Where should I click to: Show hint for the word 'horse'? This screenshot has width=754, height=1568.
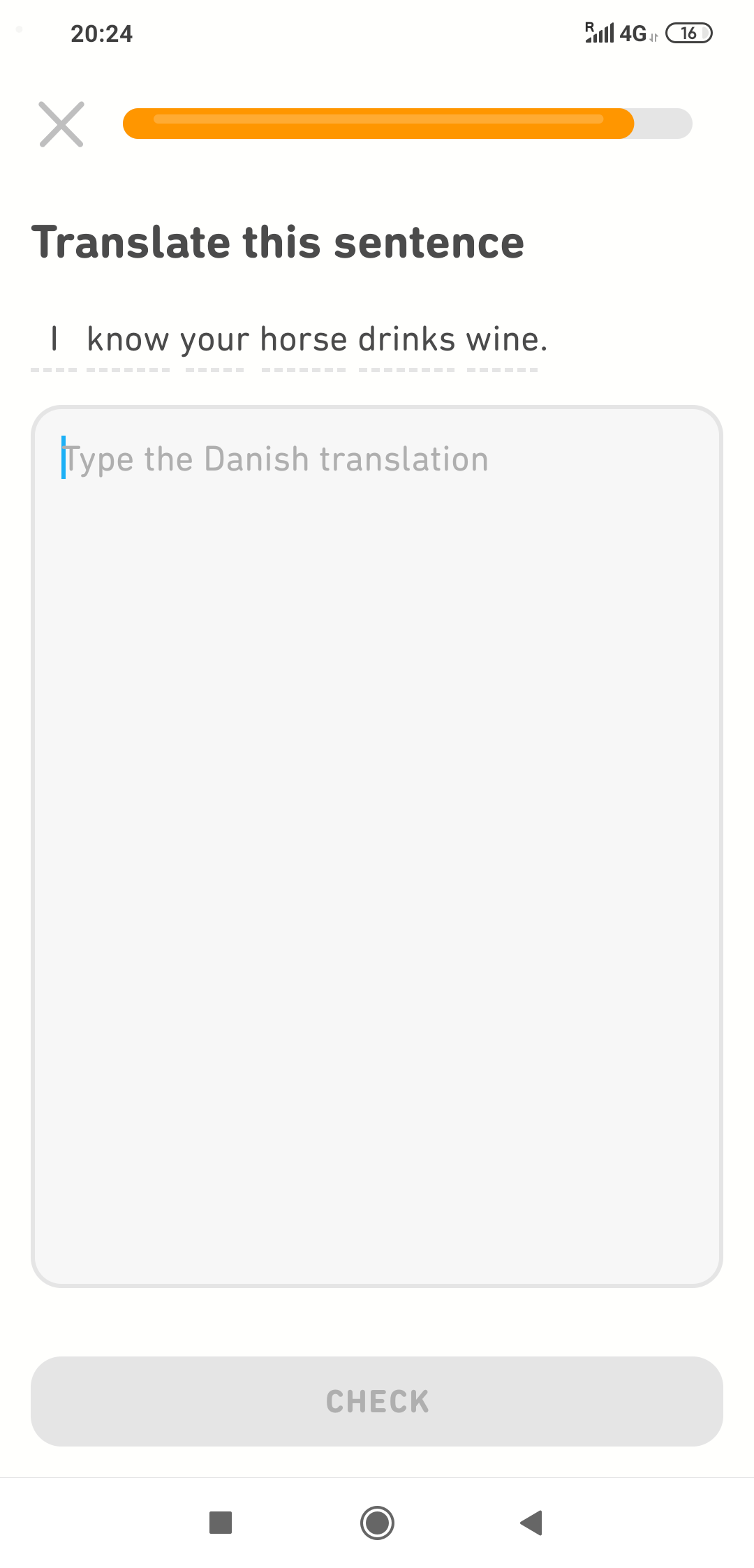[x=304, y=340]
